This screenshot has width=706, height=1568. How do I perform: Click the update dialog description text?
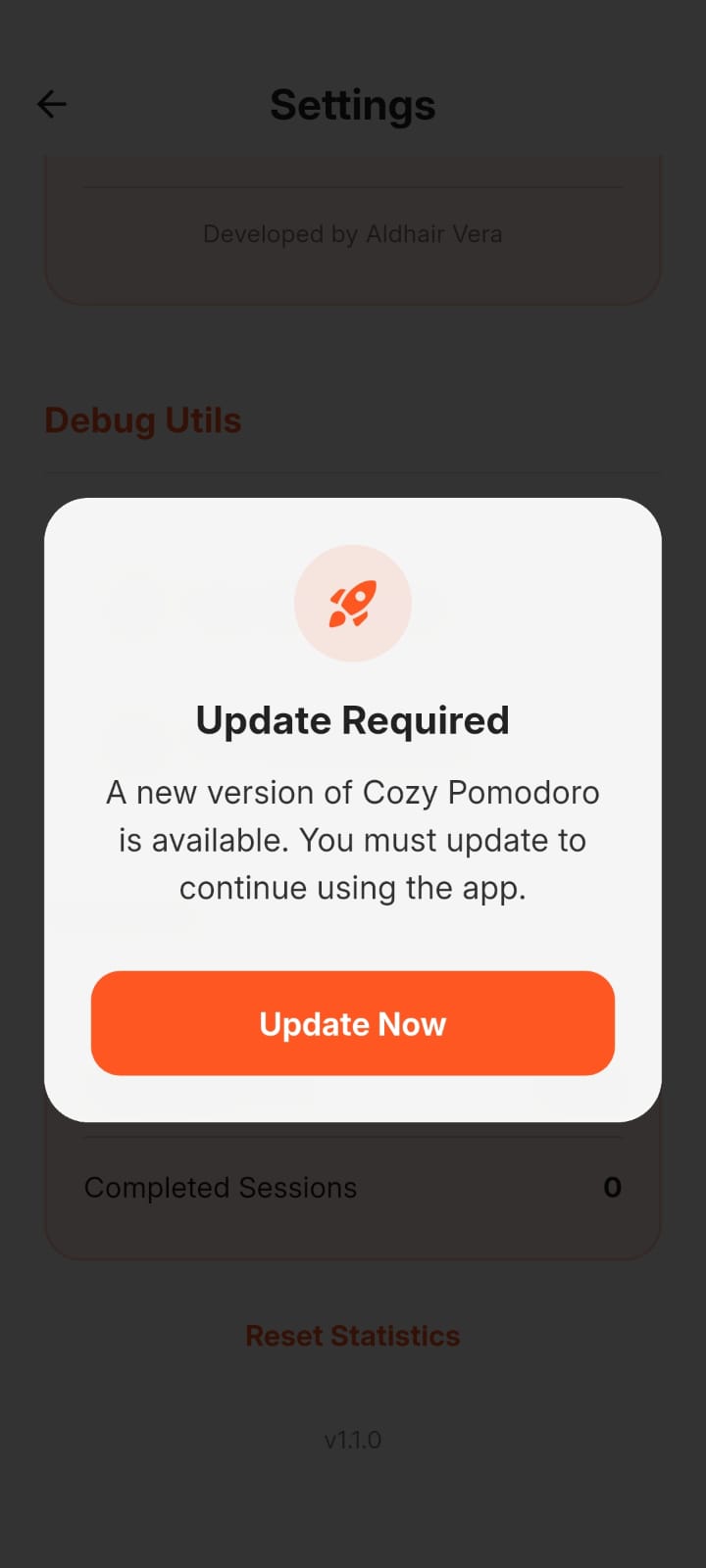tap(353, 840)
